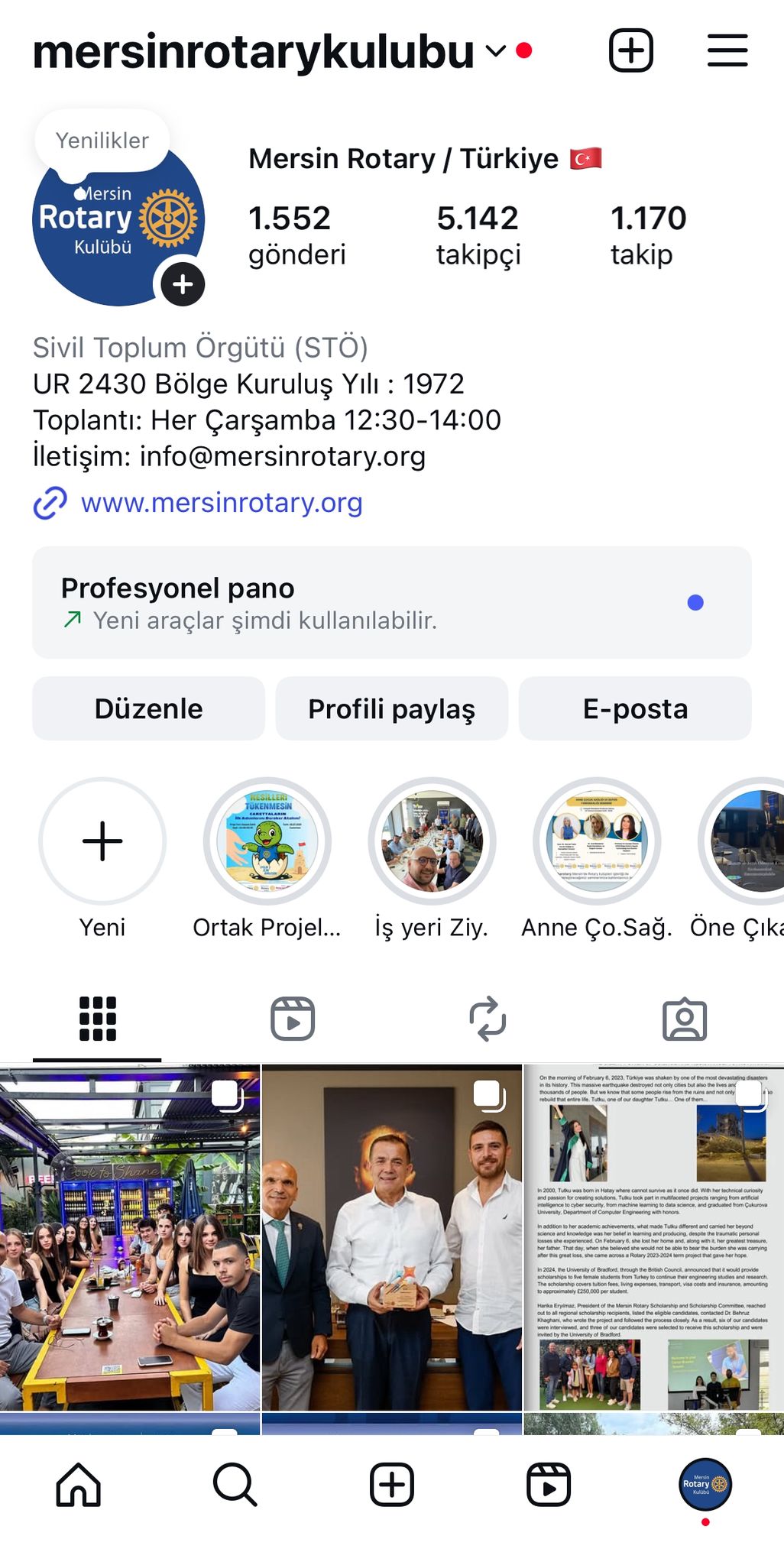
Task: Open the İş yeri Ziy. highlight
Action: tap(432, 841)
